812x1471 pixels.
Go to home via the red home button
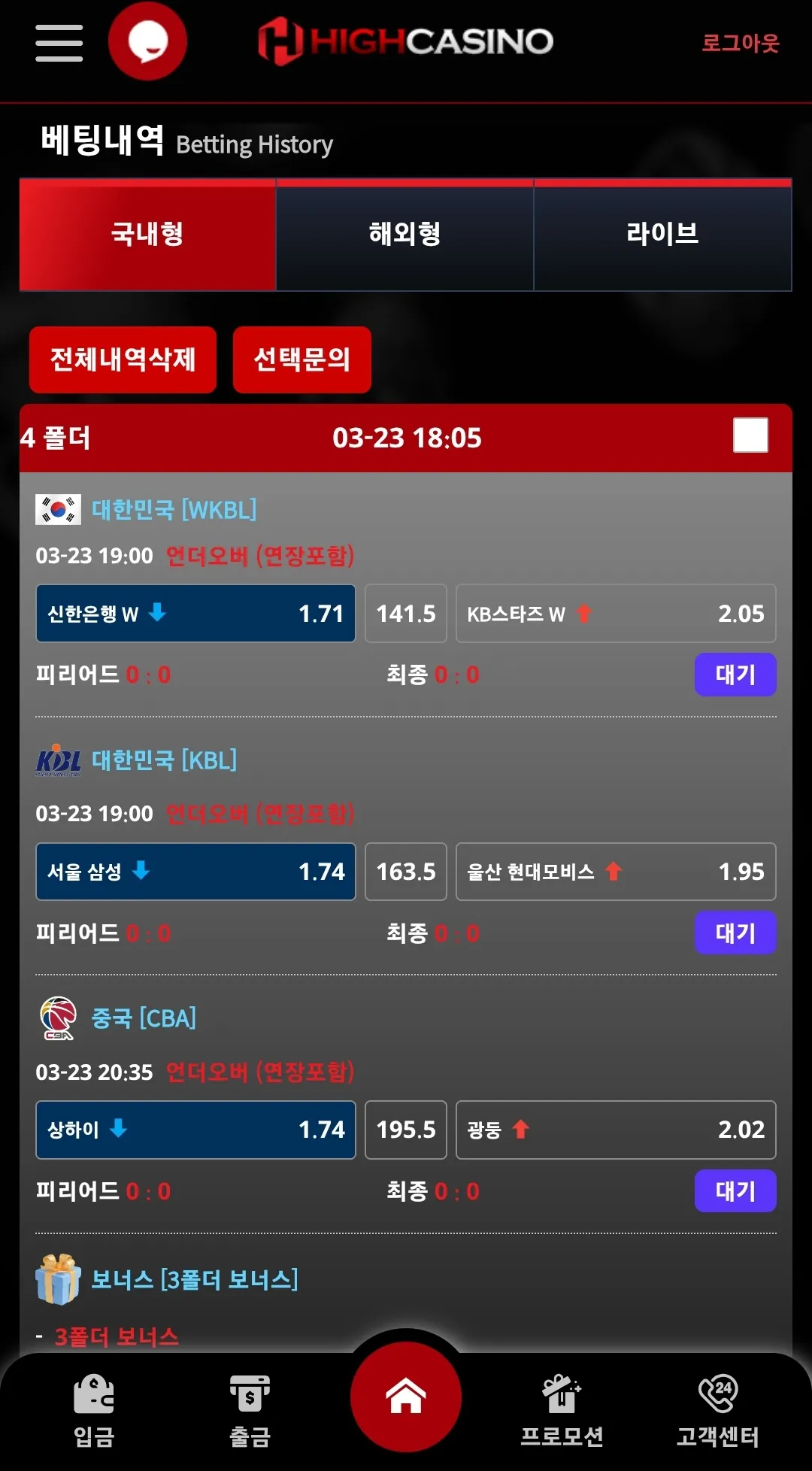406,1397
